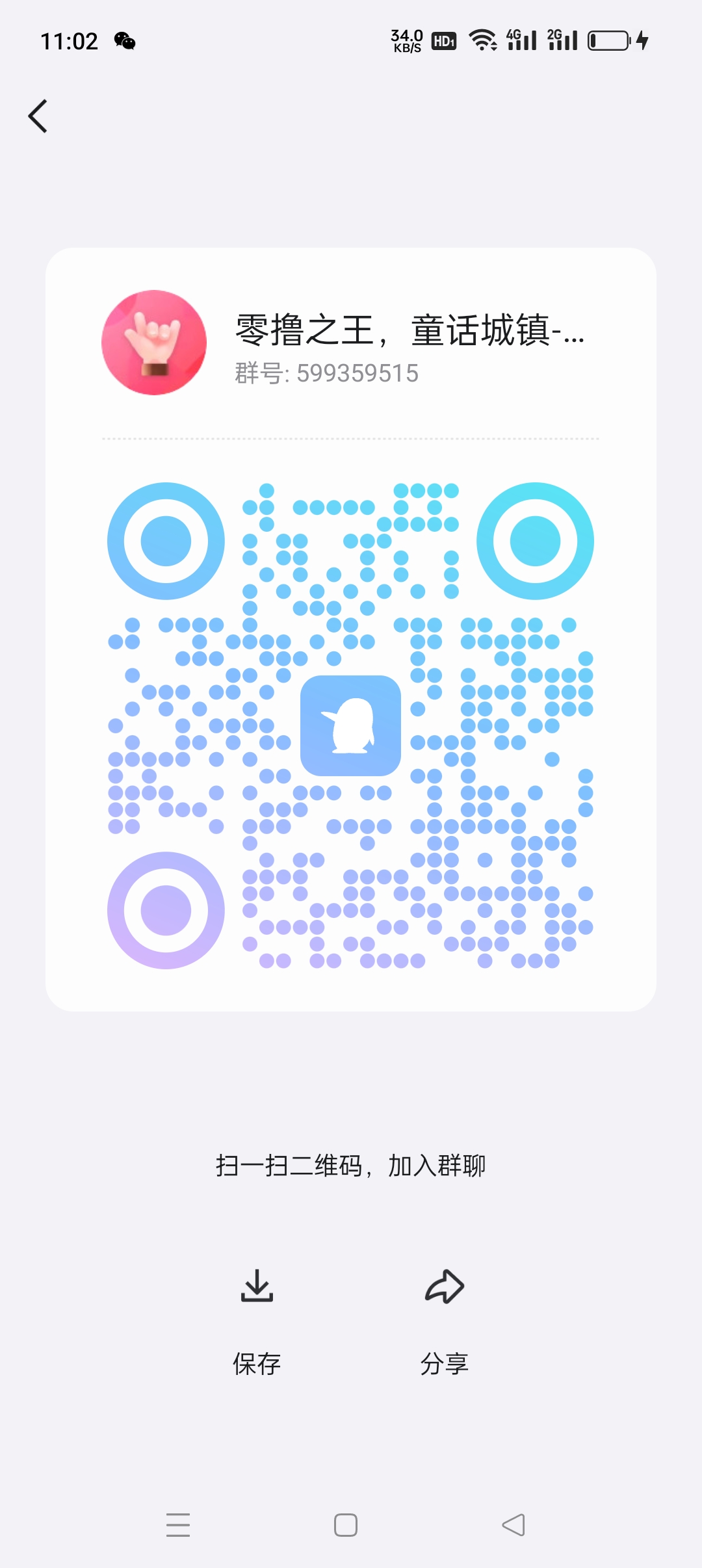This screenshot has height=1568, width=702.
Task: Go to the system home screen
Action: 346,1525
